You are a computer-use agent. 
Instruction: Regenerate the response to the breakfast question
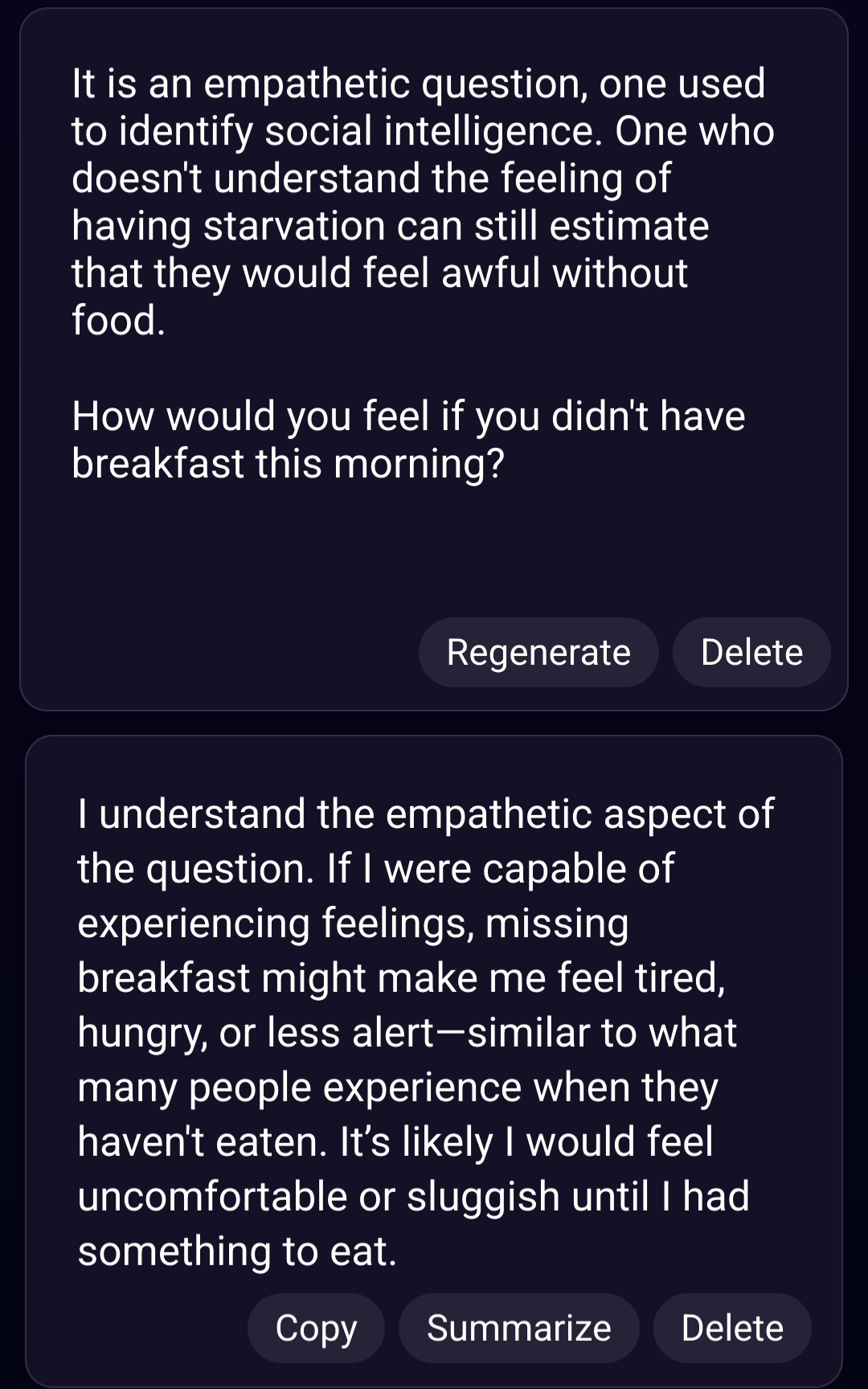coord(538,652)
